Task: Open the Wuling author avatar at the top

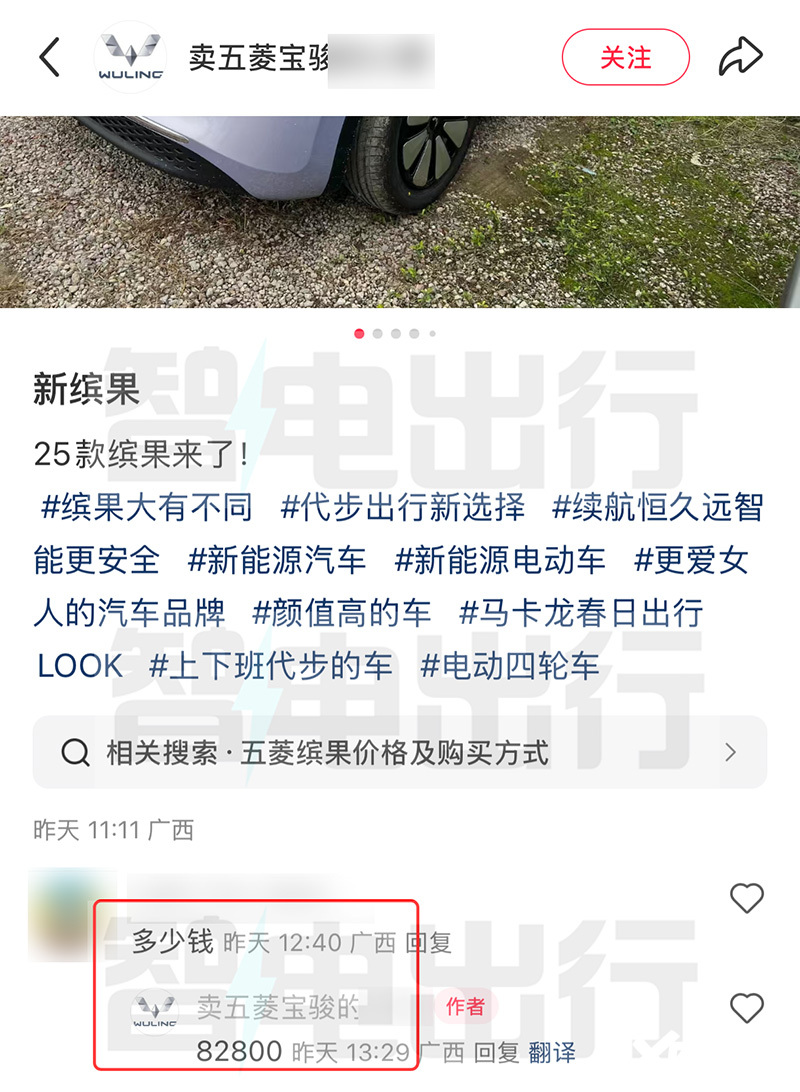Action: [130, 57]
